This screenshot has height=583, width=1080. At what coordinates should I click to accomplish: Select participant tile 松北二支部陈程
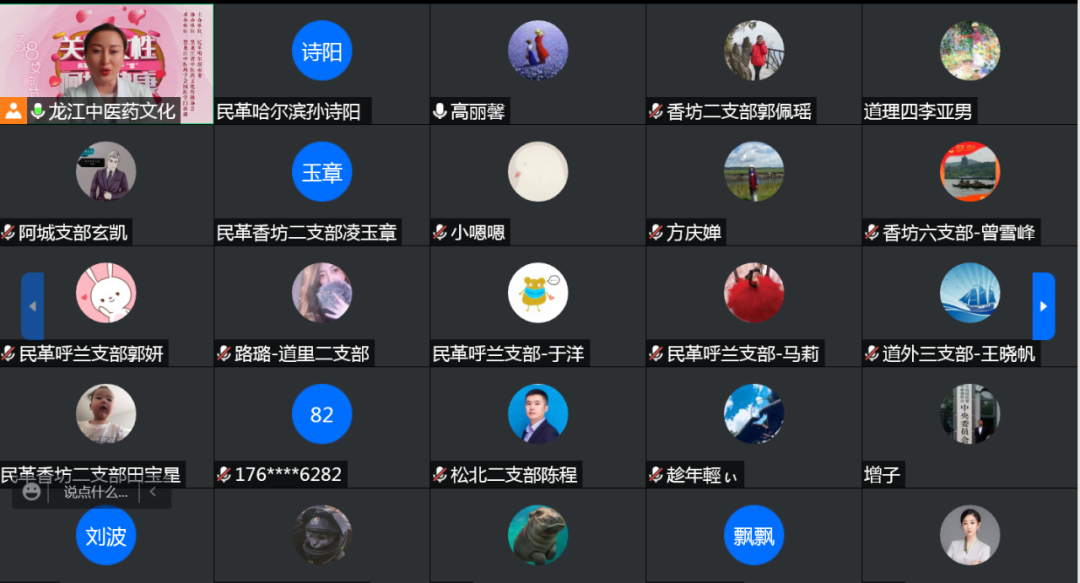(538, 425)
